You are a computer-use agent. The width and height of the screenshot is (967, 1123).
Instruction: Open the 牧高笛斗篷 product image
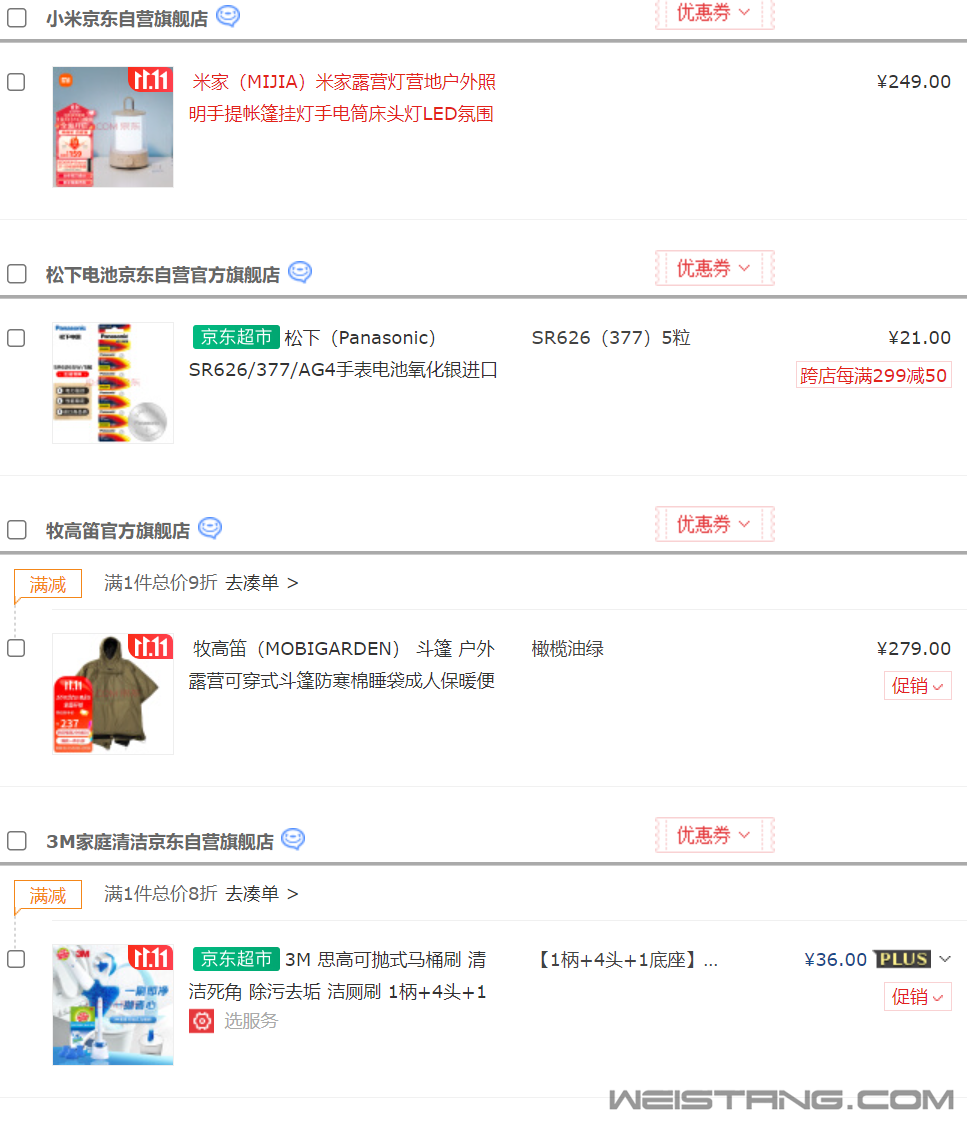tap(113, 693)
